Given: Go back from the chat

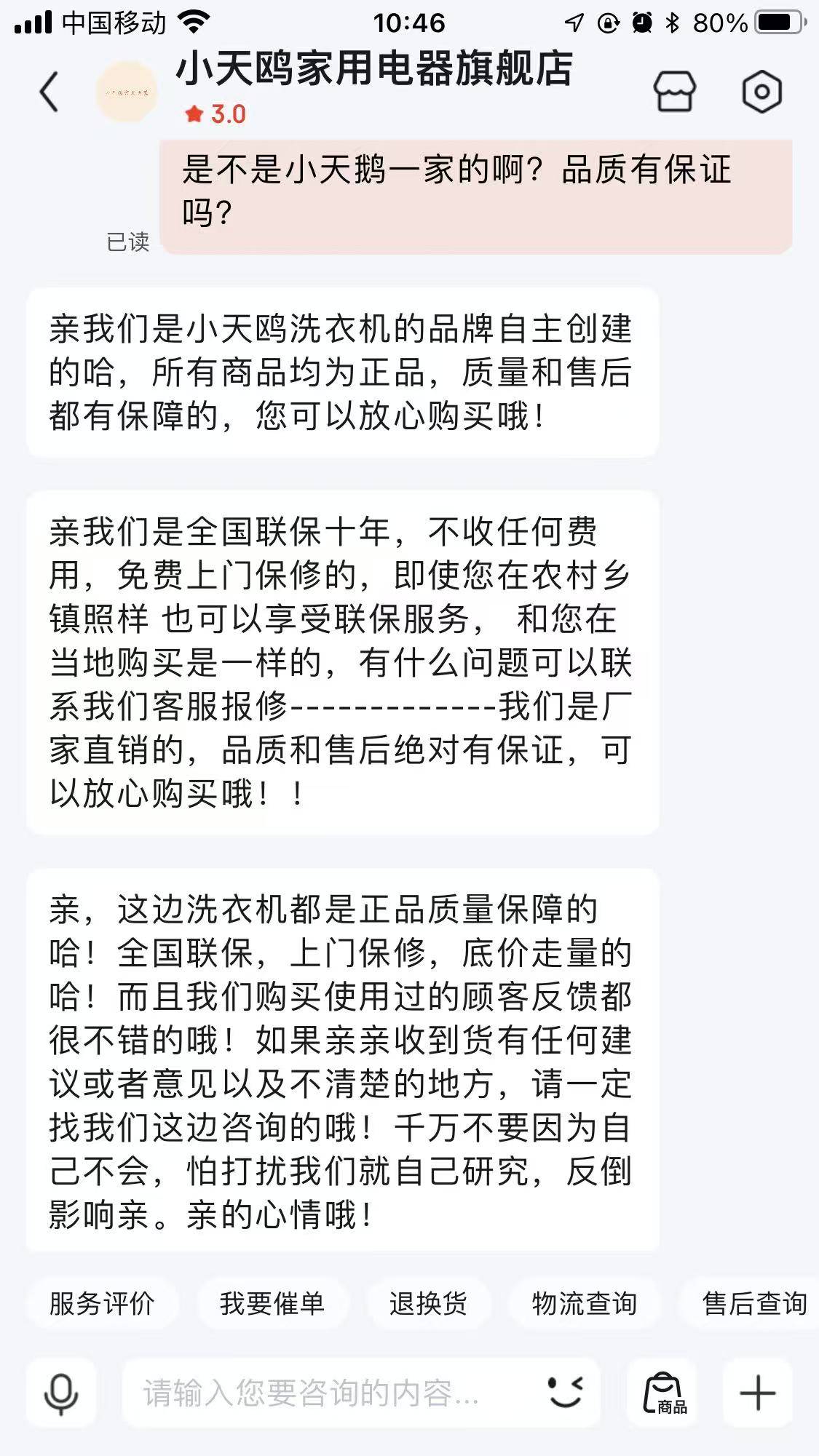Looking at the screenshot, I should tap(49, 92).
